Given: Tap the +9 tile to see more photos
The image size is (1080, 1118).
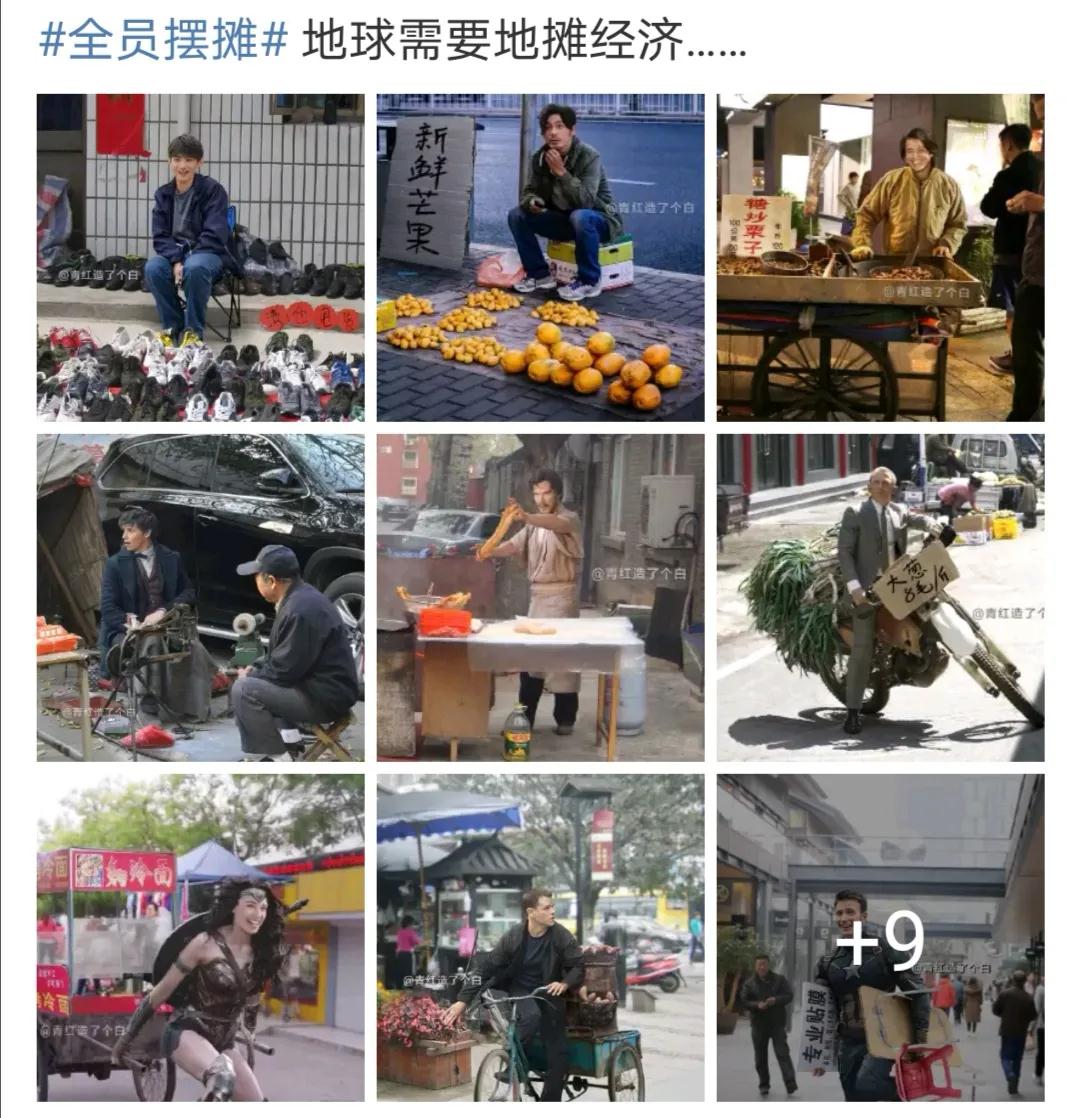Looking at the screenshot, I should pos(880,937).
